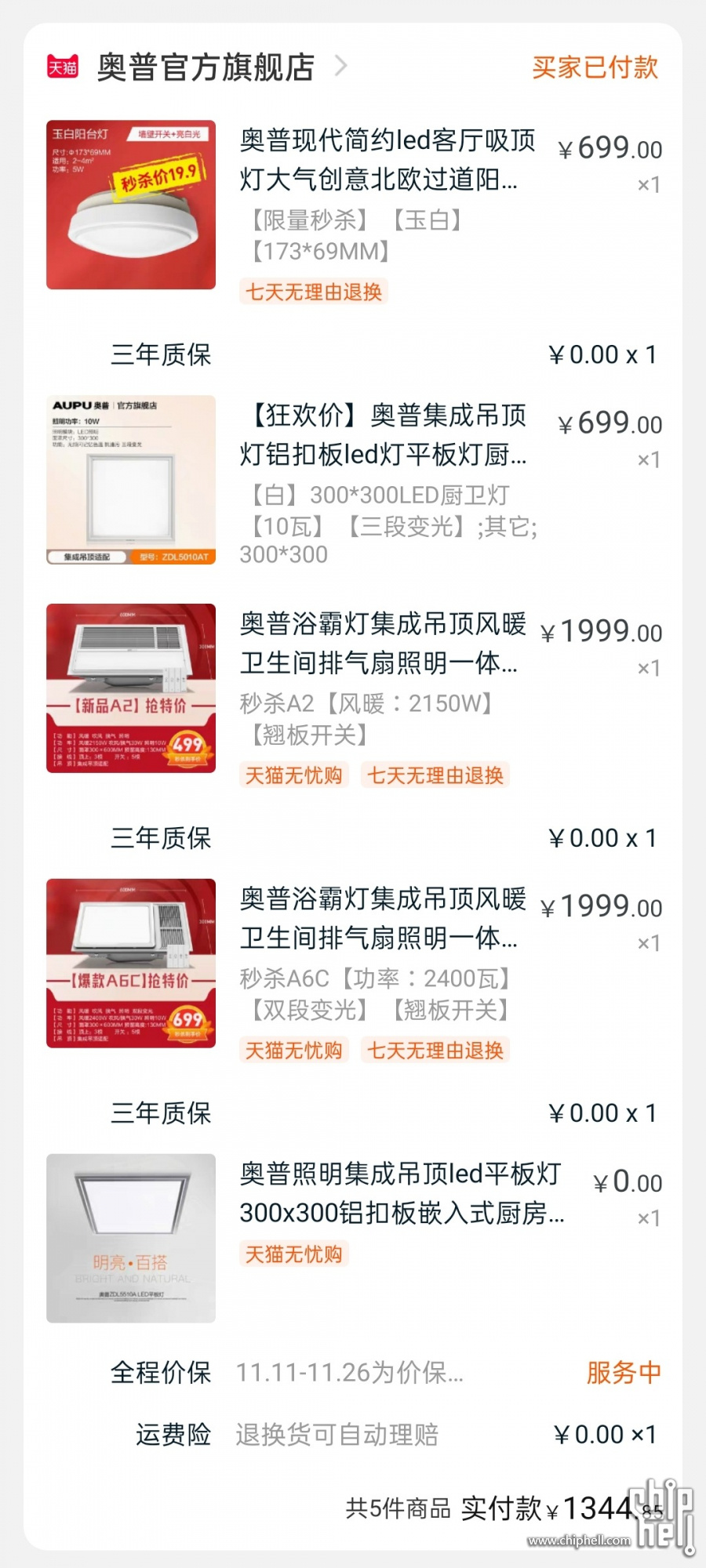Open the 【狂欢价】奥普集成吊顶灯 order item
The width and height of the screenshot is (706, 1568).
pos(355,480)
